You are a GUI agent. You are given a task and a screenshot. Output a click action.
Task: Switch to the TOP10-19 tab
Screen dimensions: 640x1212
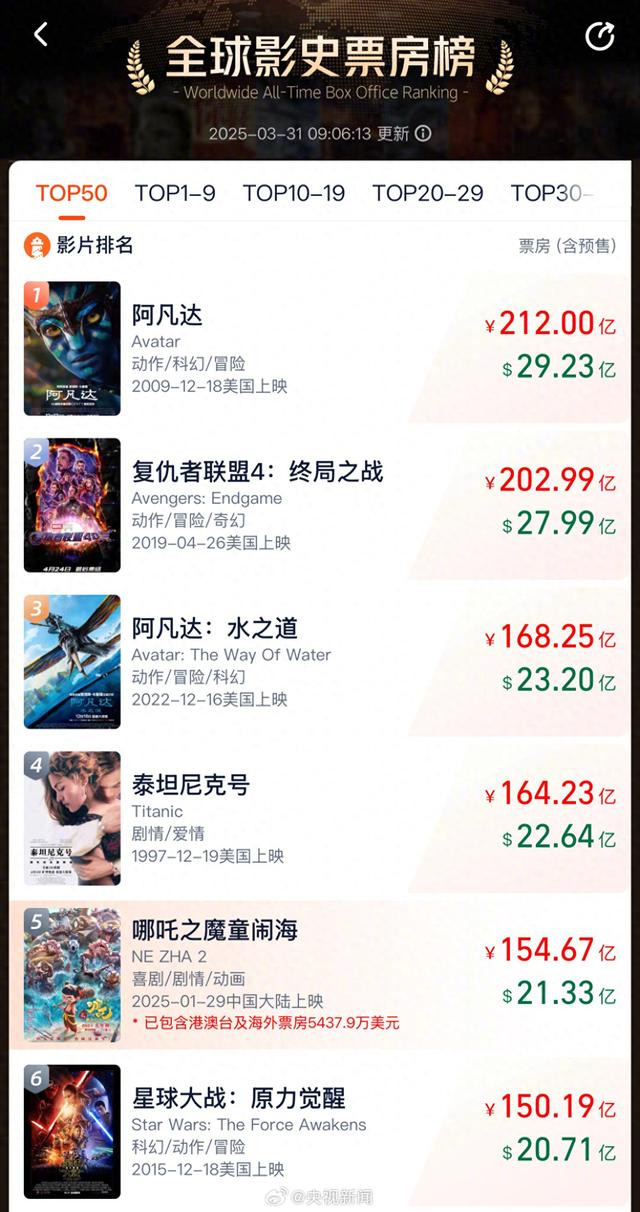(x=293, y=193)
